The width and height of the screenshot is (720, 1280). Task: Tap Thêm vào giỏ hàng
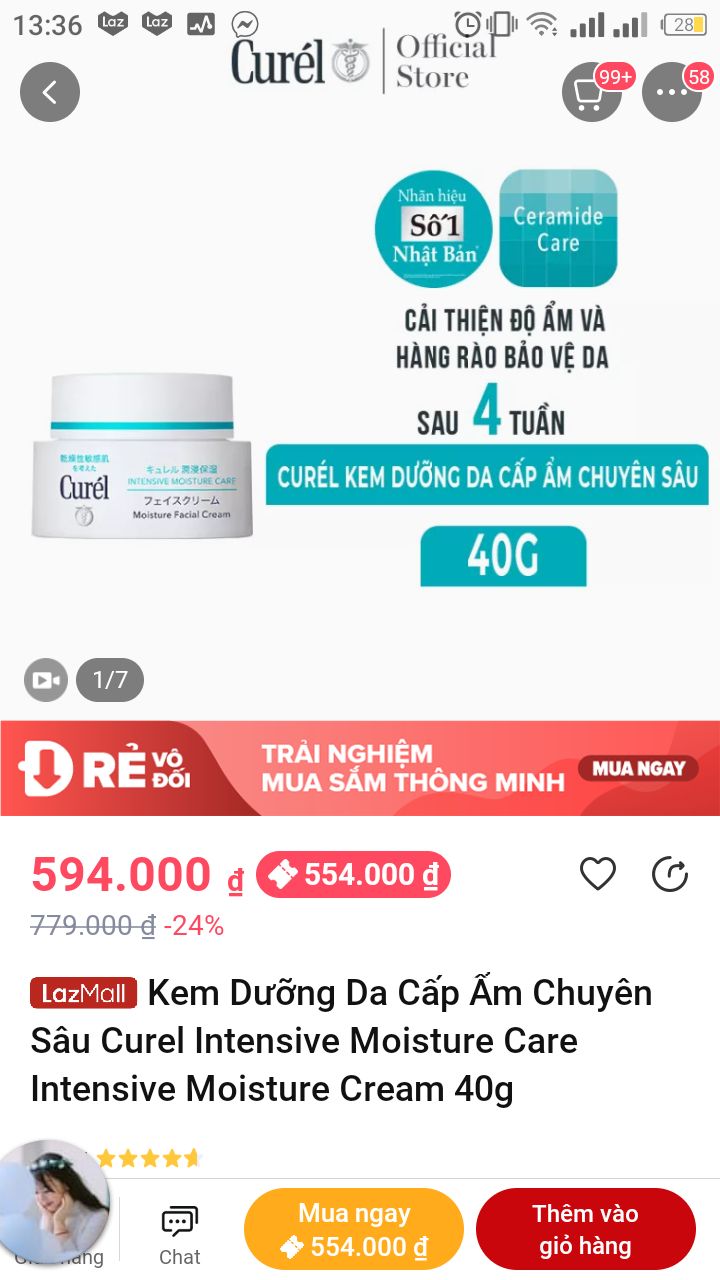[585, 1230]
